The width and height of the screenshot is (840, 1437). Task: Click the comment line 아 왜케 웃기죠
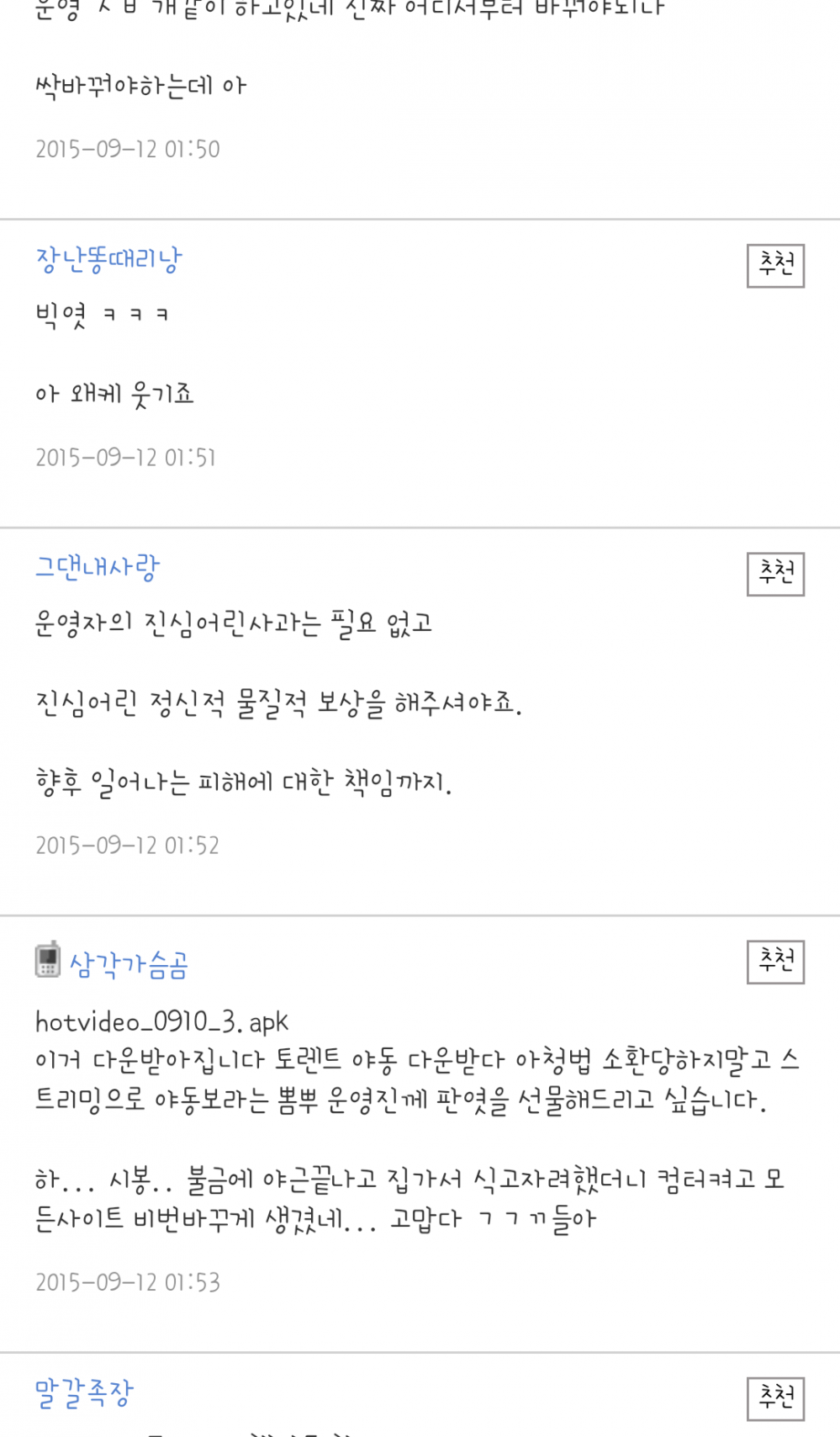[115, 394]
